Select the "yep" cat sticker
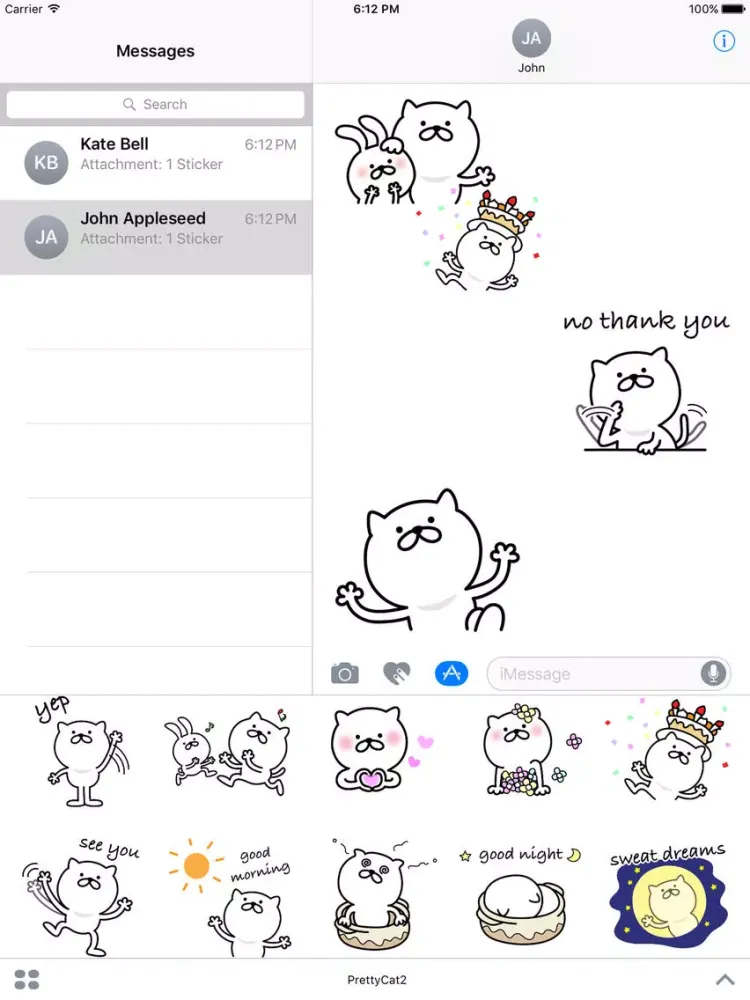The height and width of the screenshot is (1000, 750). [78, 751]
